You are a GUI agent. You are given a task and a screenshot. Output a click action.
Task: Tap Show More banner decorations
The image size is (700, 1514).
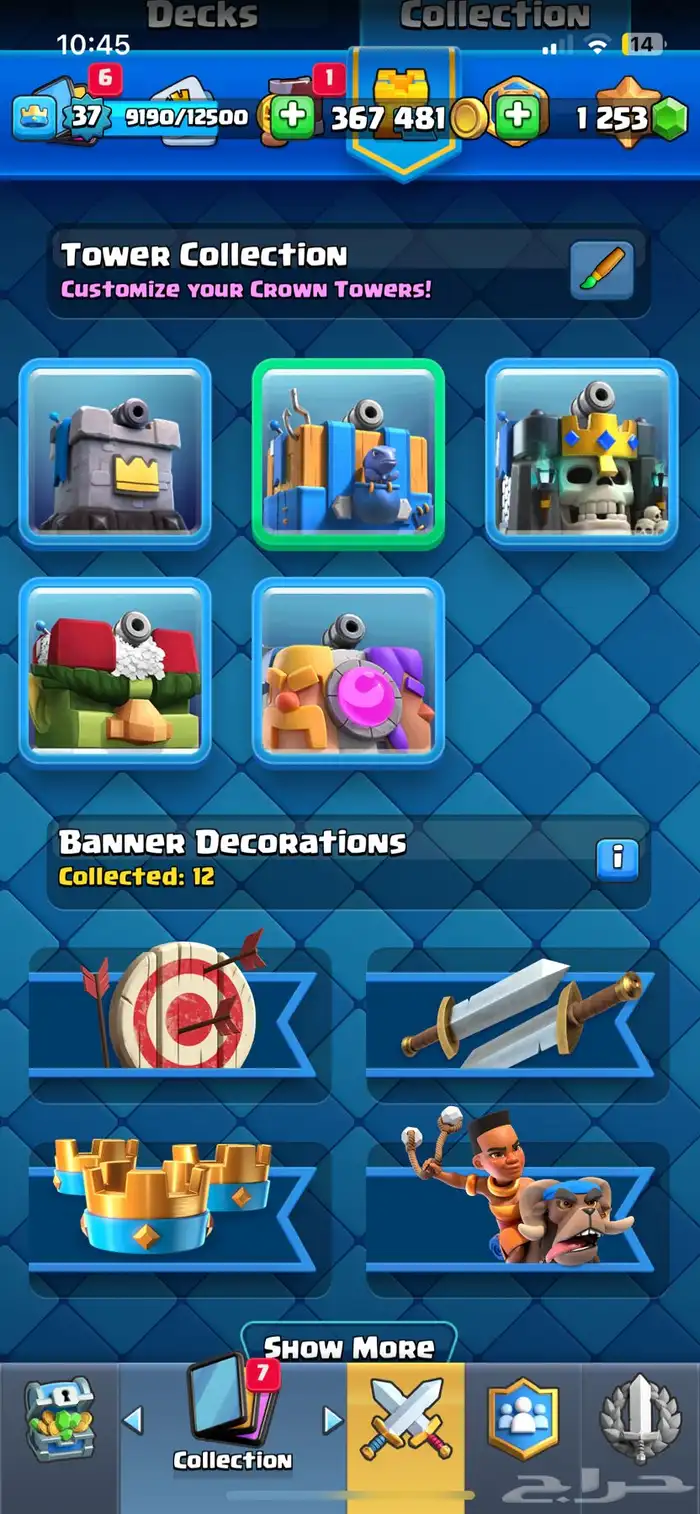point(349,1346)
